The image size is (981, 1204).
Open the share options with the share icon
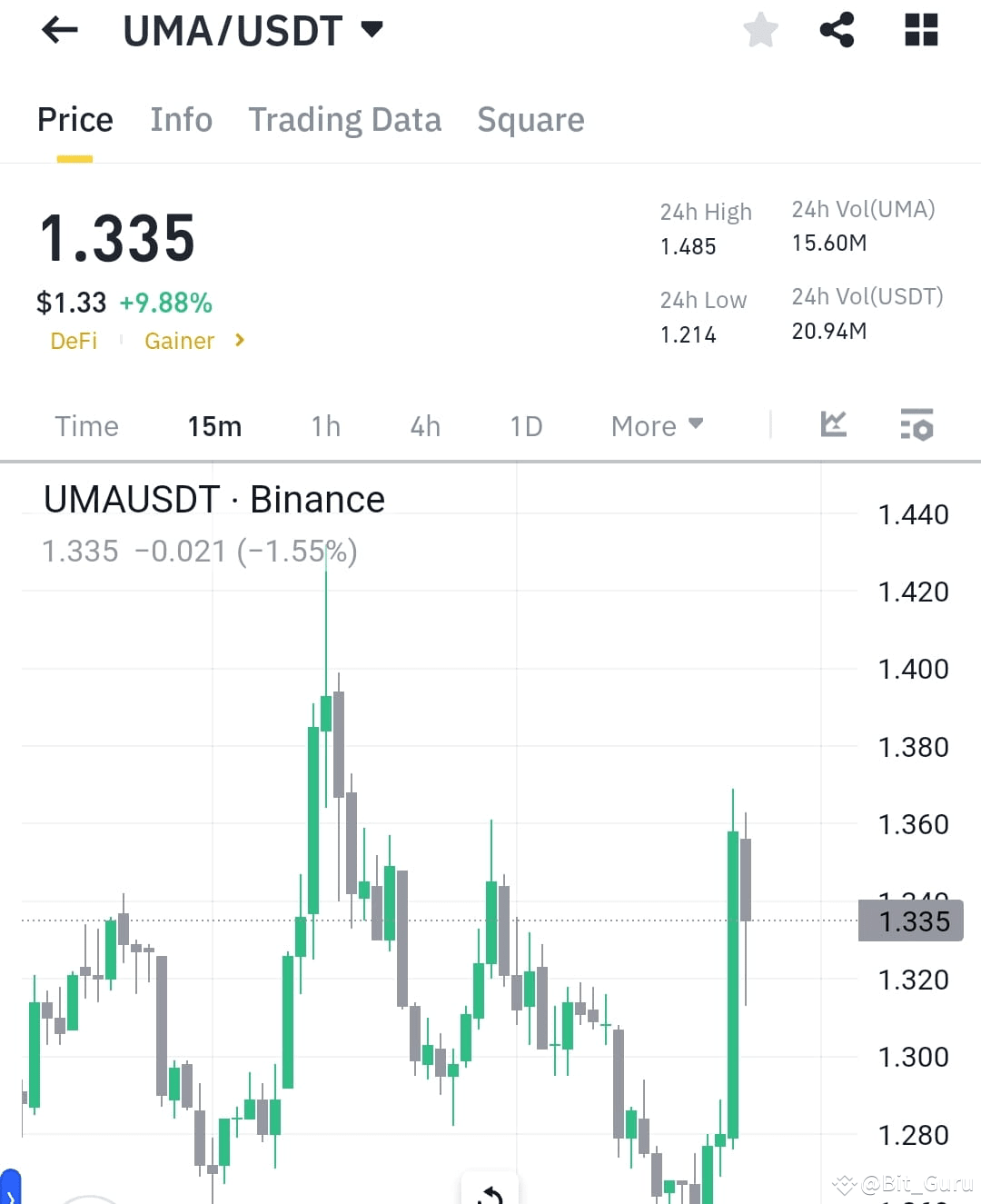pos(837,30)
